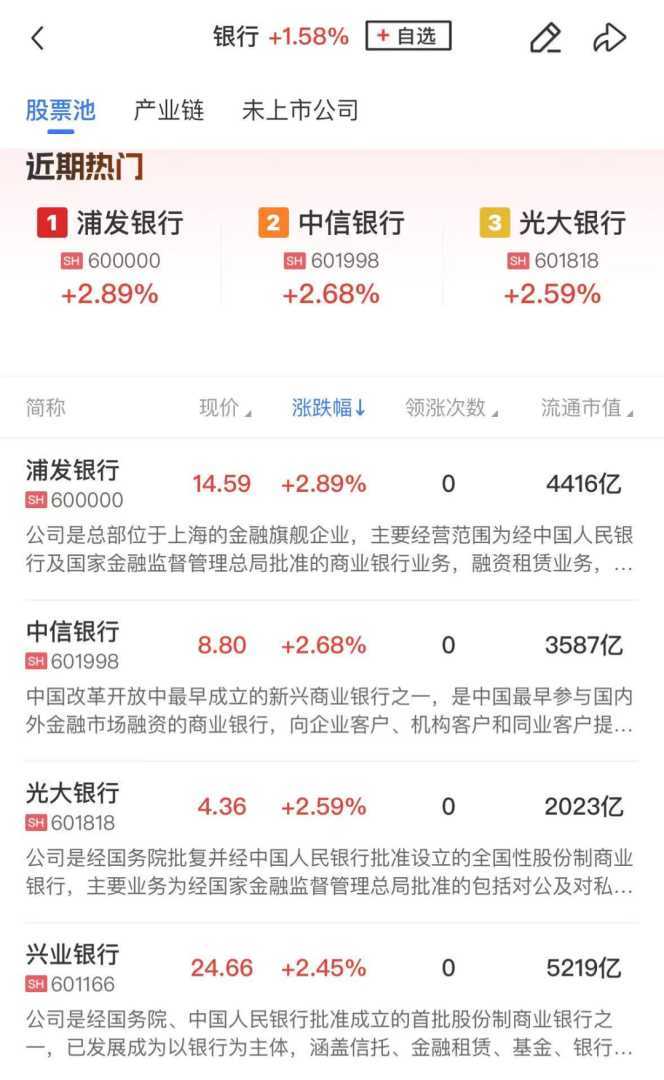Open 兴业银行 stock details row
The height and width of the screenshot is (1080, 664).
[x=331, y=968]
